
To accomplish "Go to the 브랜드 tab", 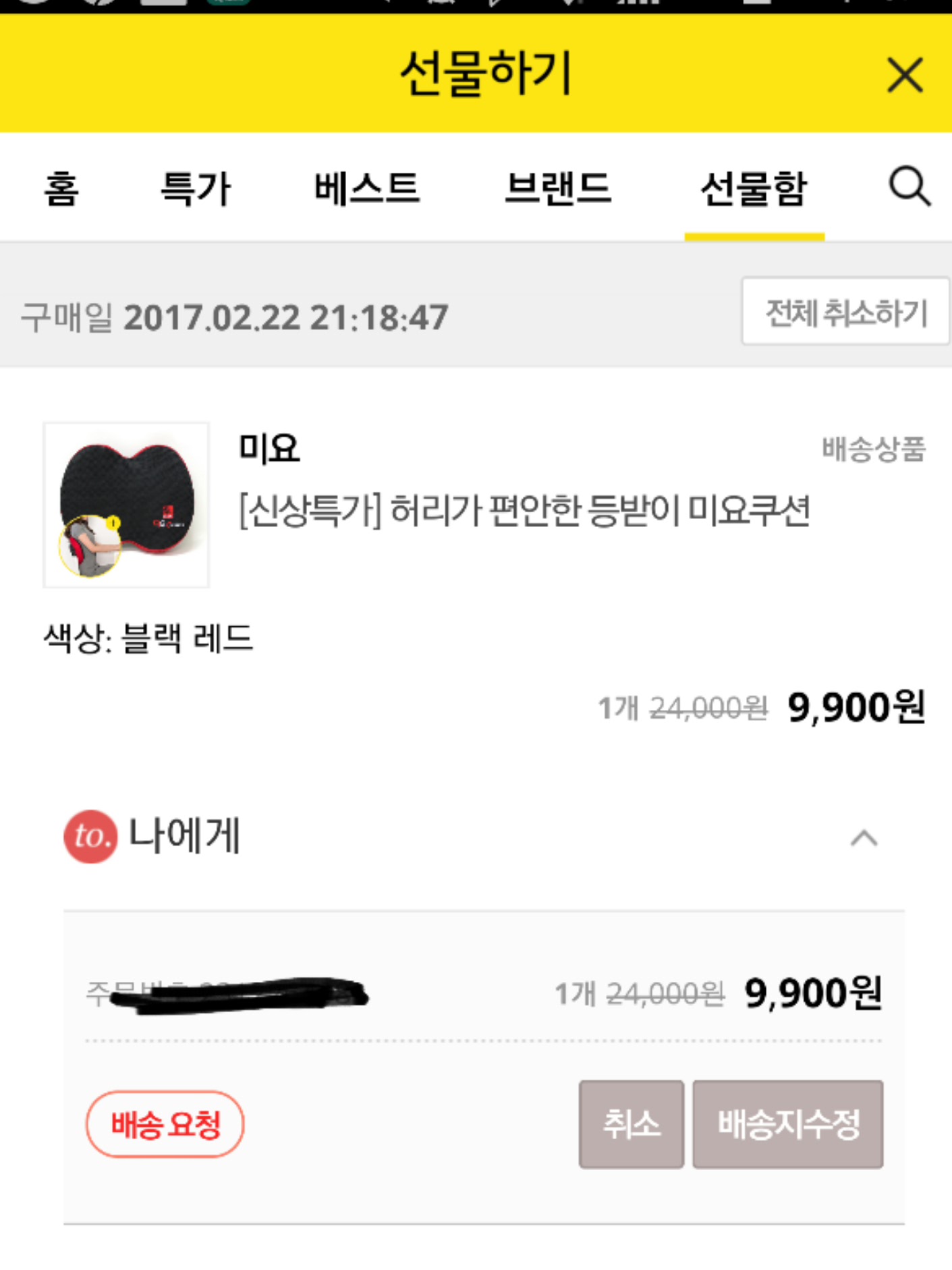I will [x=558, y=189].
